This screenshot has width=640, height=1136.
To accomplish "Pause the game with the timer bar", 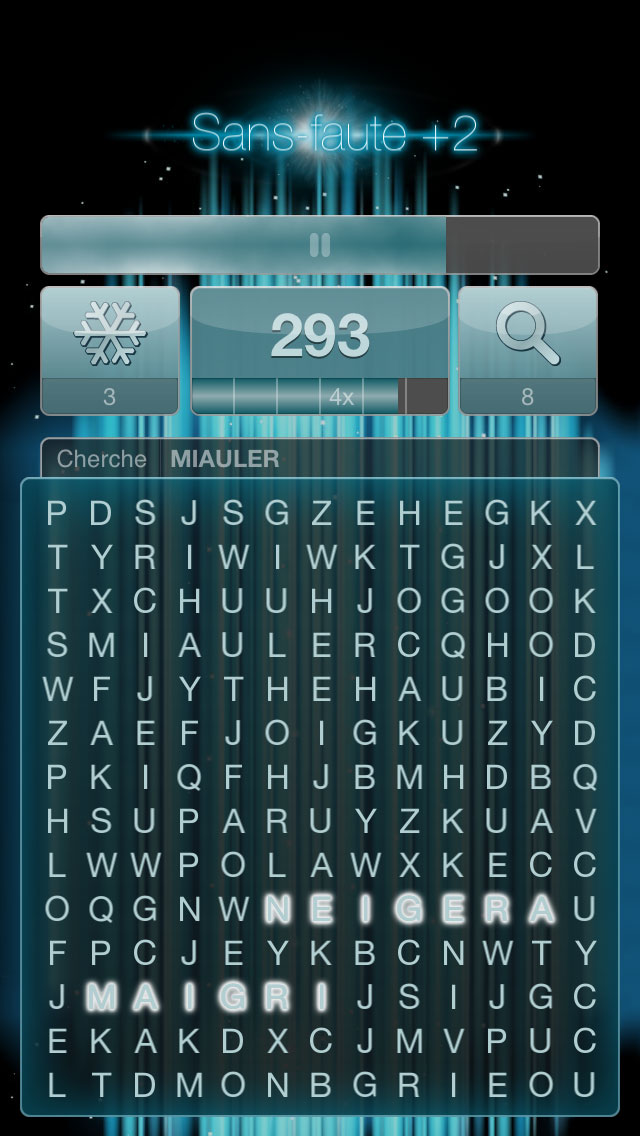I will [320, 245].
